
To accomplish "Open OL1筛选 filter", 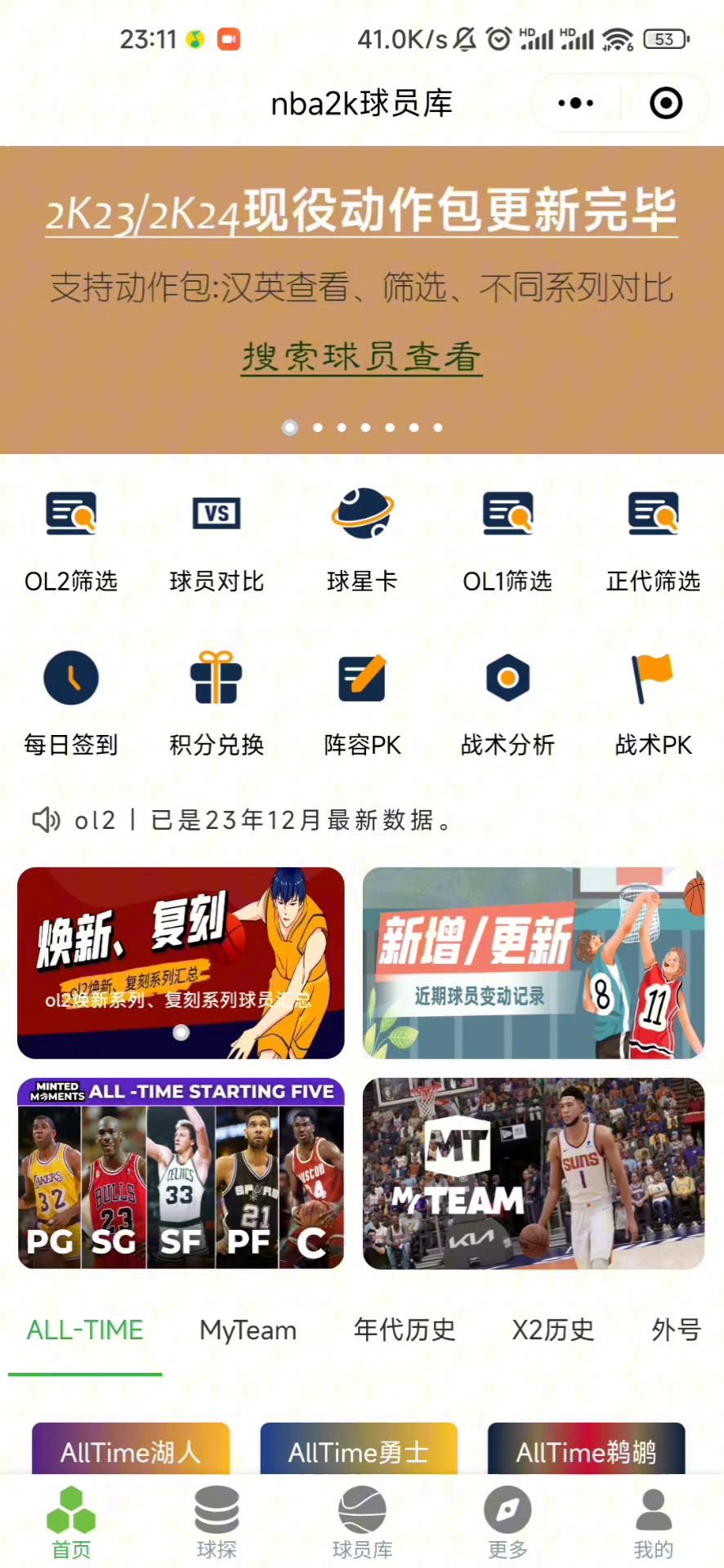I will [507, 538].
